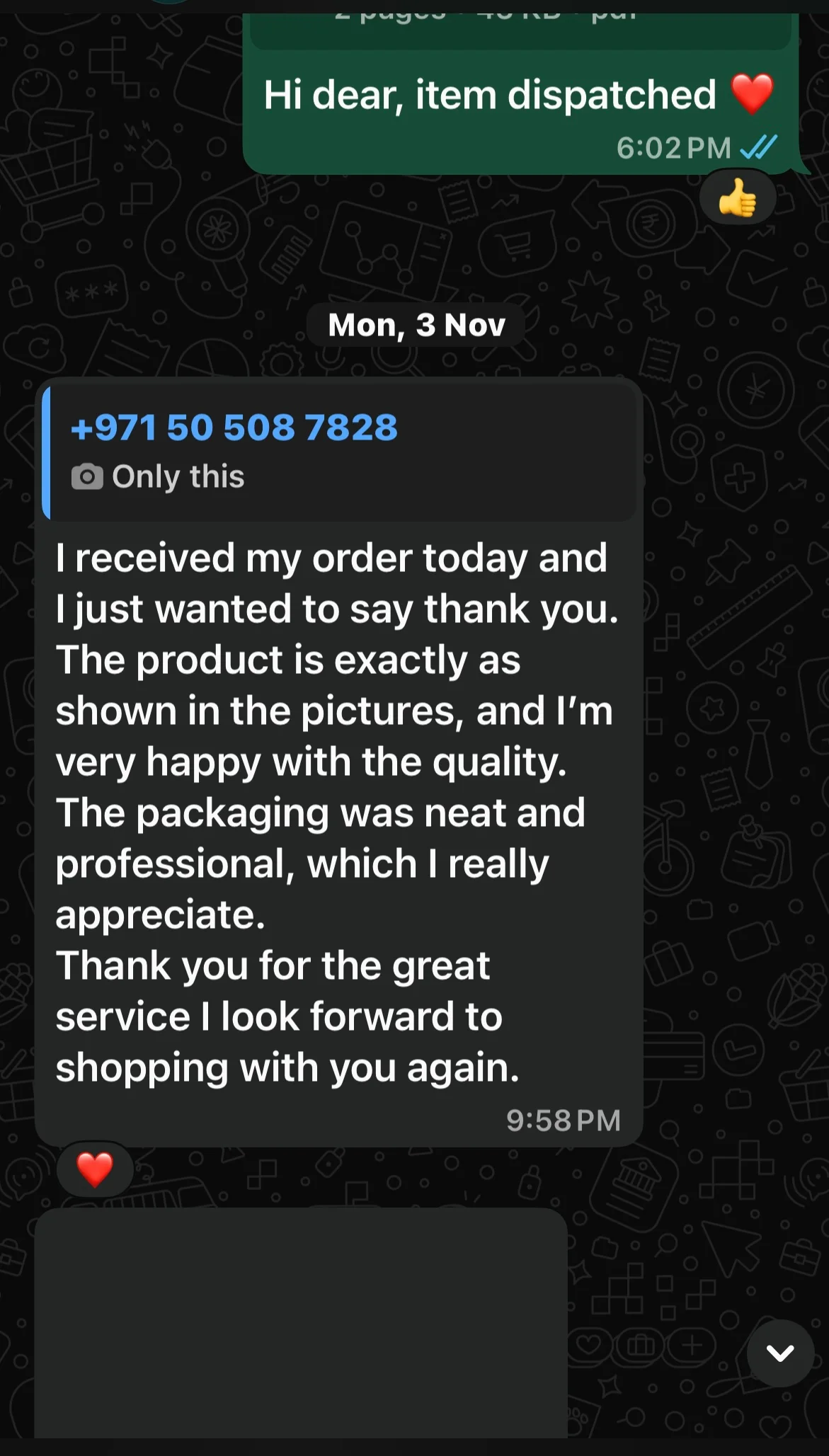Open the PDF document attachment
The height and width of the screenshot is (1456, 829).
pos(520,28)
